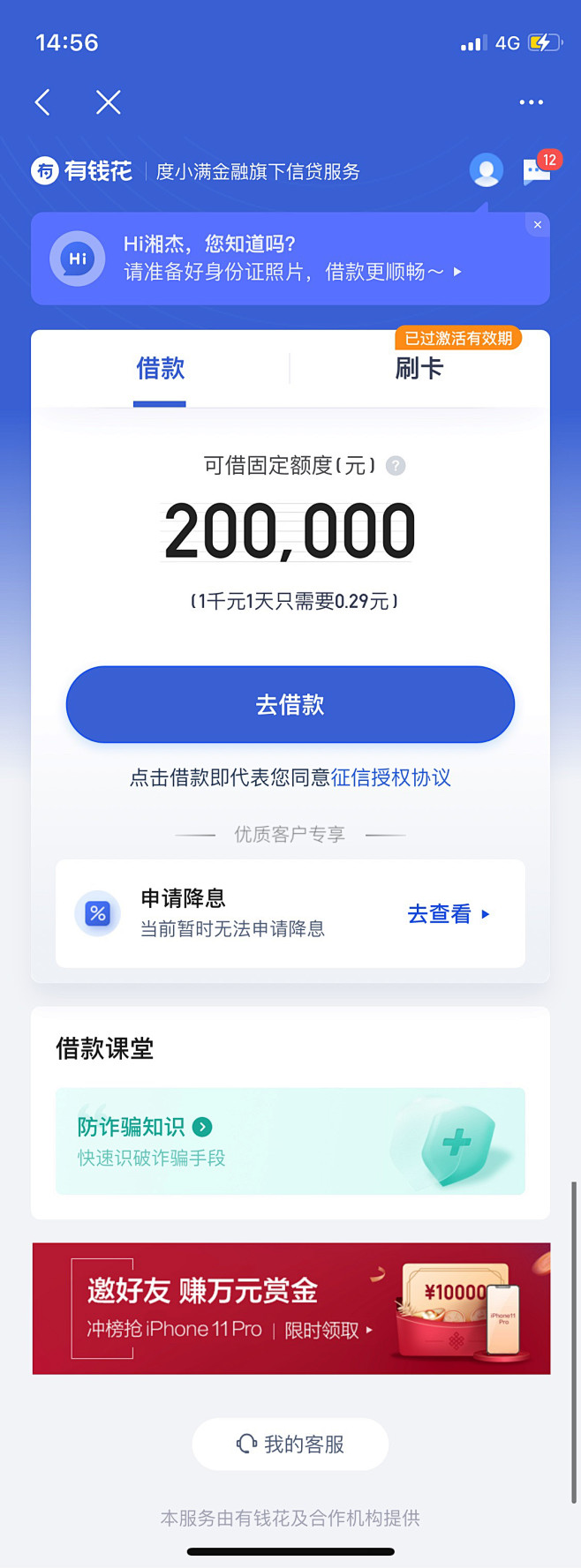Open the user profile avatar
This screenshot has height=1568, width=581.
pyautogui.click(x=486, y=170)
